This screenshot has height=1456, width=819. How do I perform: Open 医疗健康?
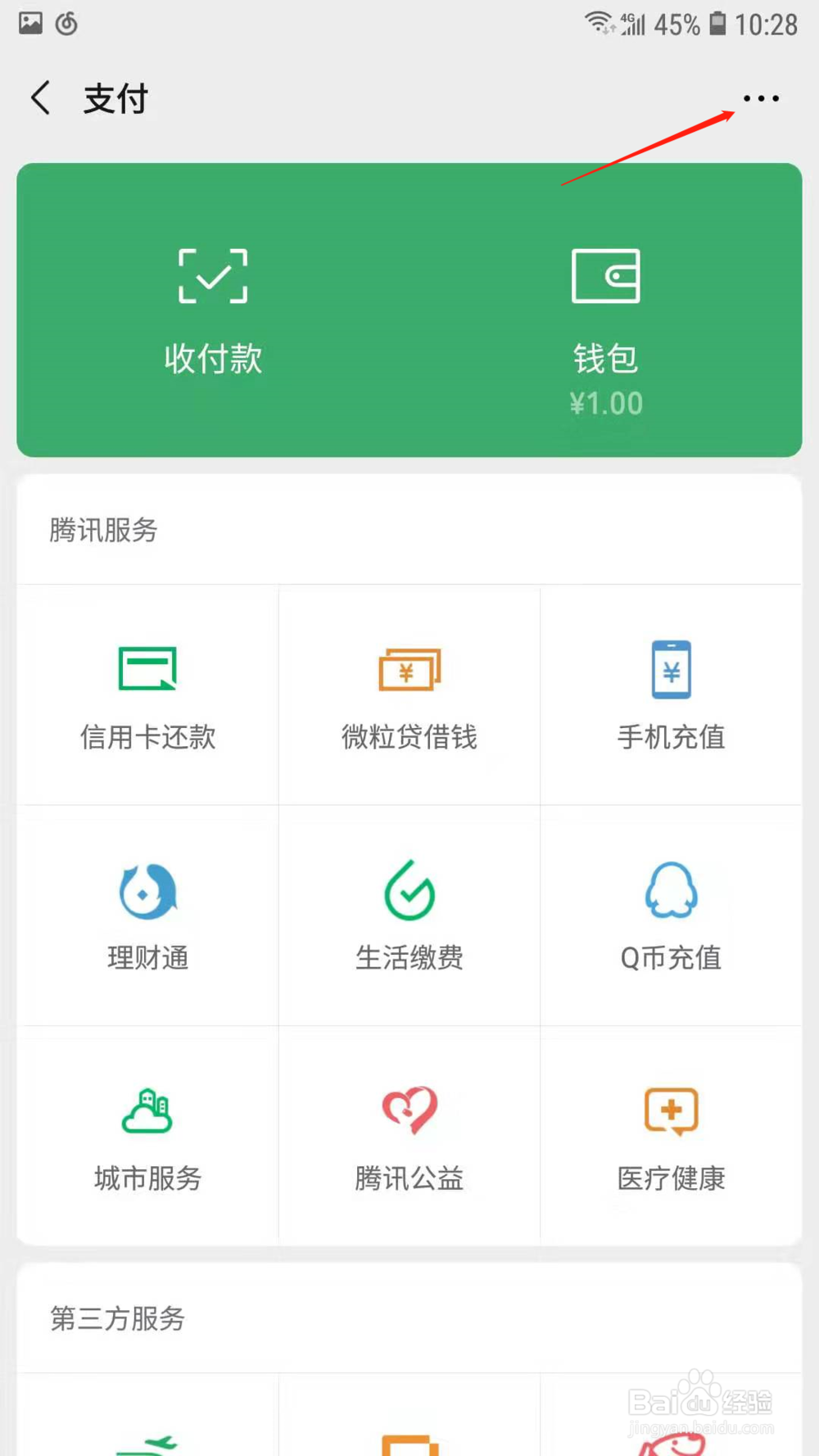672,1137
